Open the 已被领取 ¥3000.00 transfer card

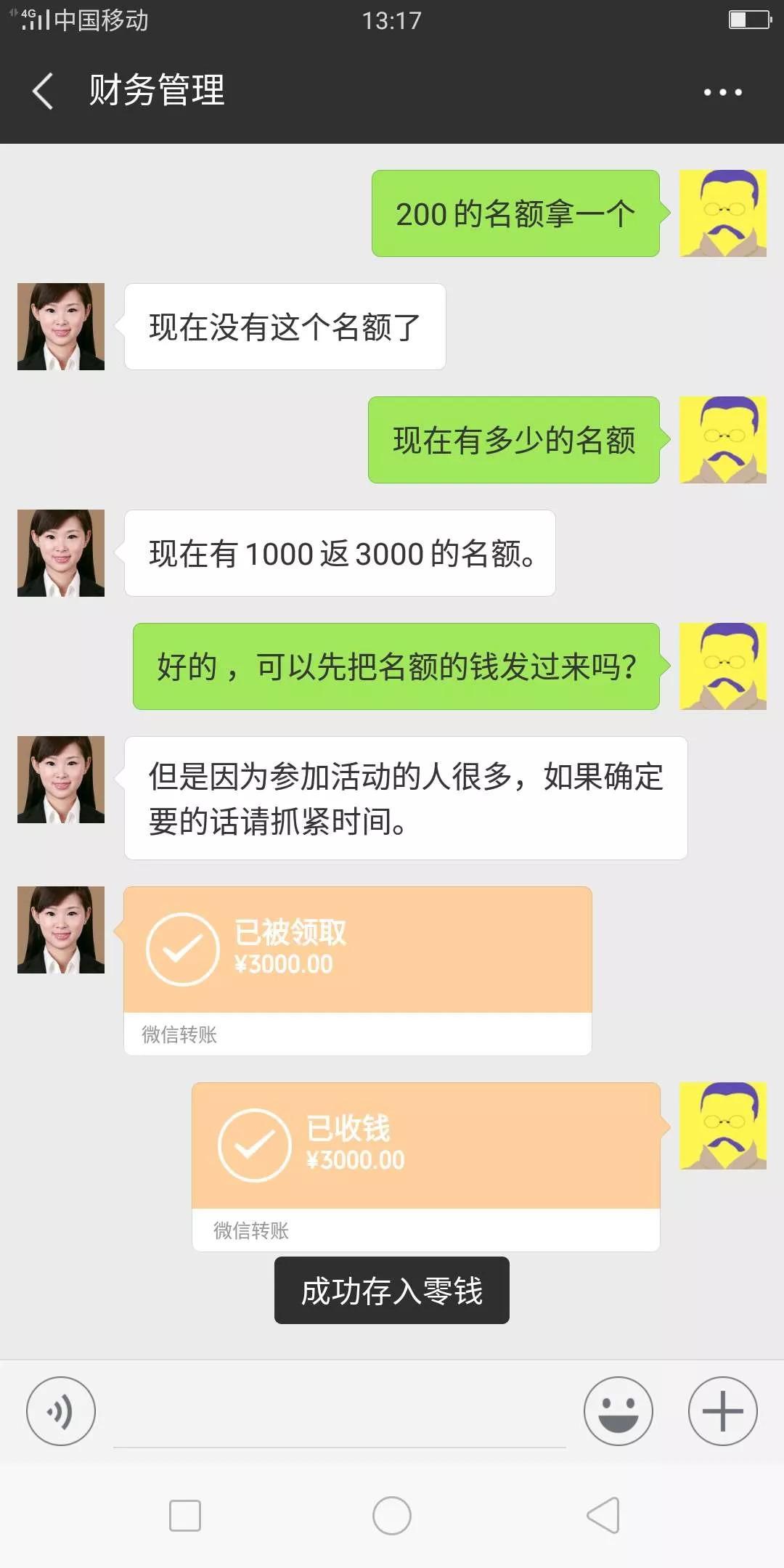(x=358, y=971)
